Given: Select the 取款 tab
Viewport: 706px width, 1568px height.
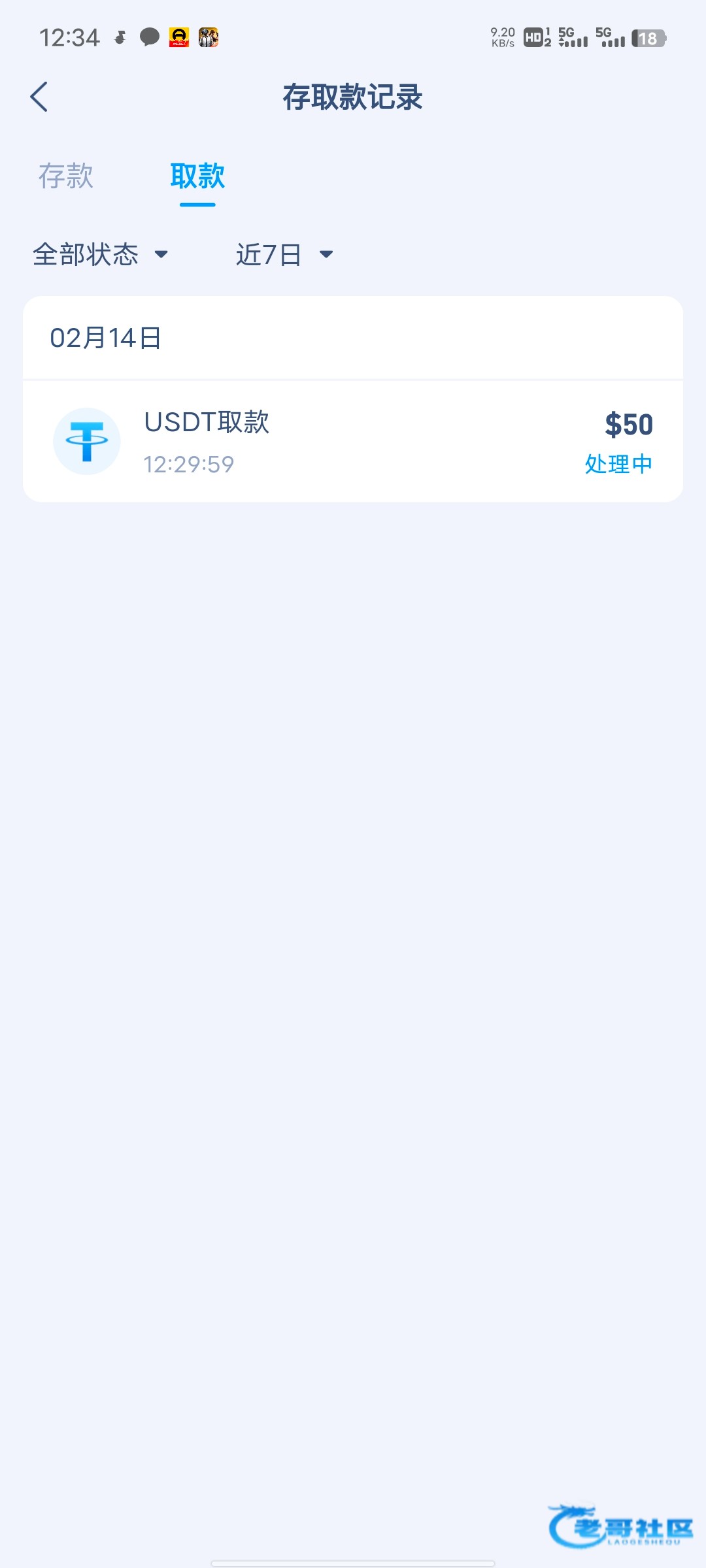Looking at the screenshot, I should [x=197, y=176].
